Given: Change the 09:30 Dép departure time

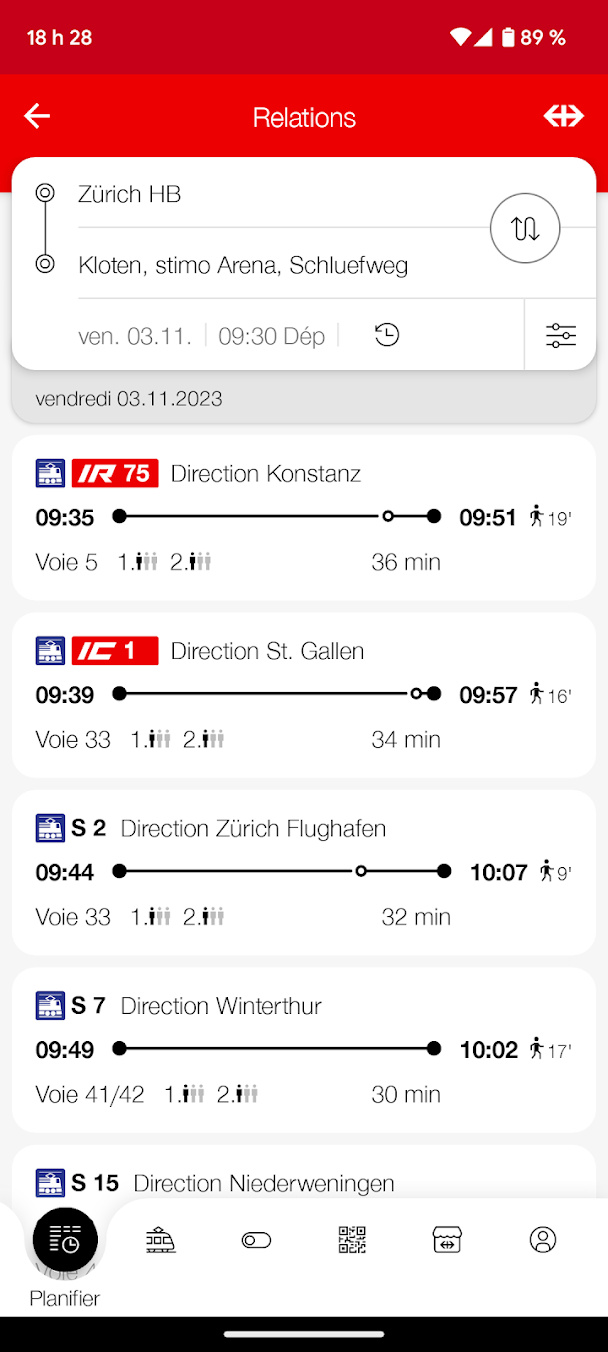Looking at the screenshot, I should 272,336.
